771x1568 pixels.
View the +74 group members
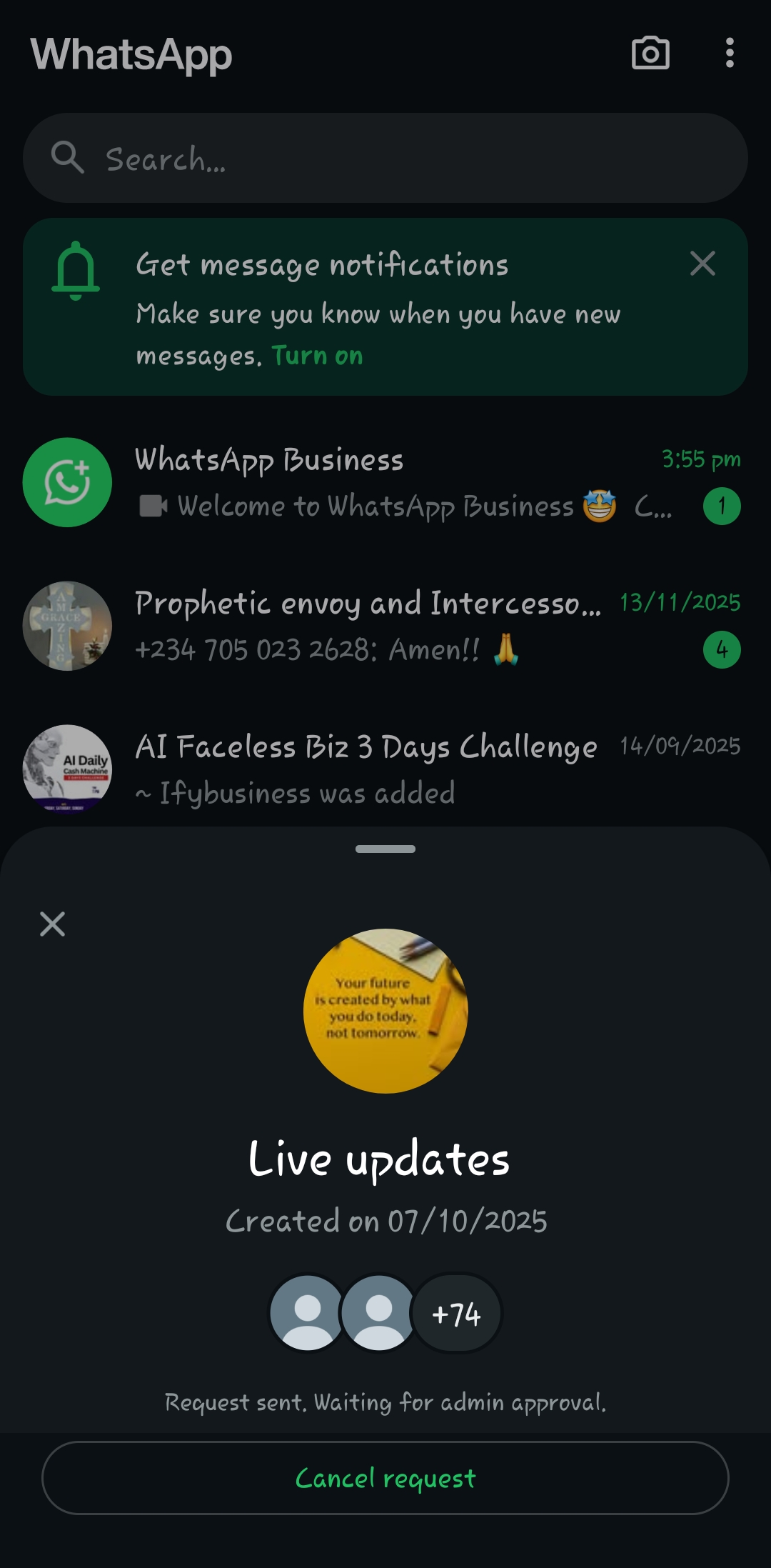[457, 1314]
